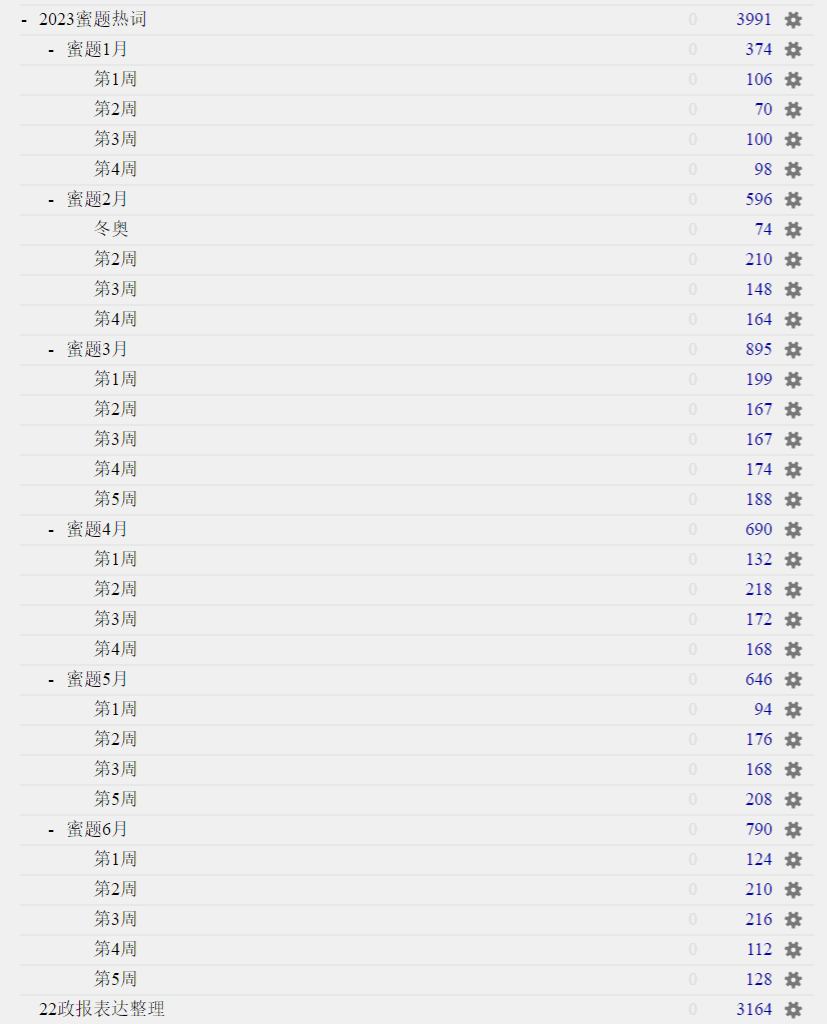Open gear options for 冬奥
This screenshot has height=1024, width=827.
click(793, 230)
